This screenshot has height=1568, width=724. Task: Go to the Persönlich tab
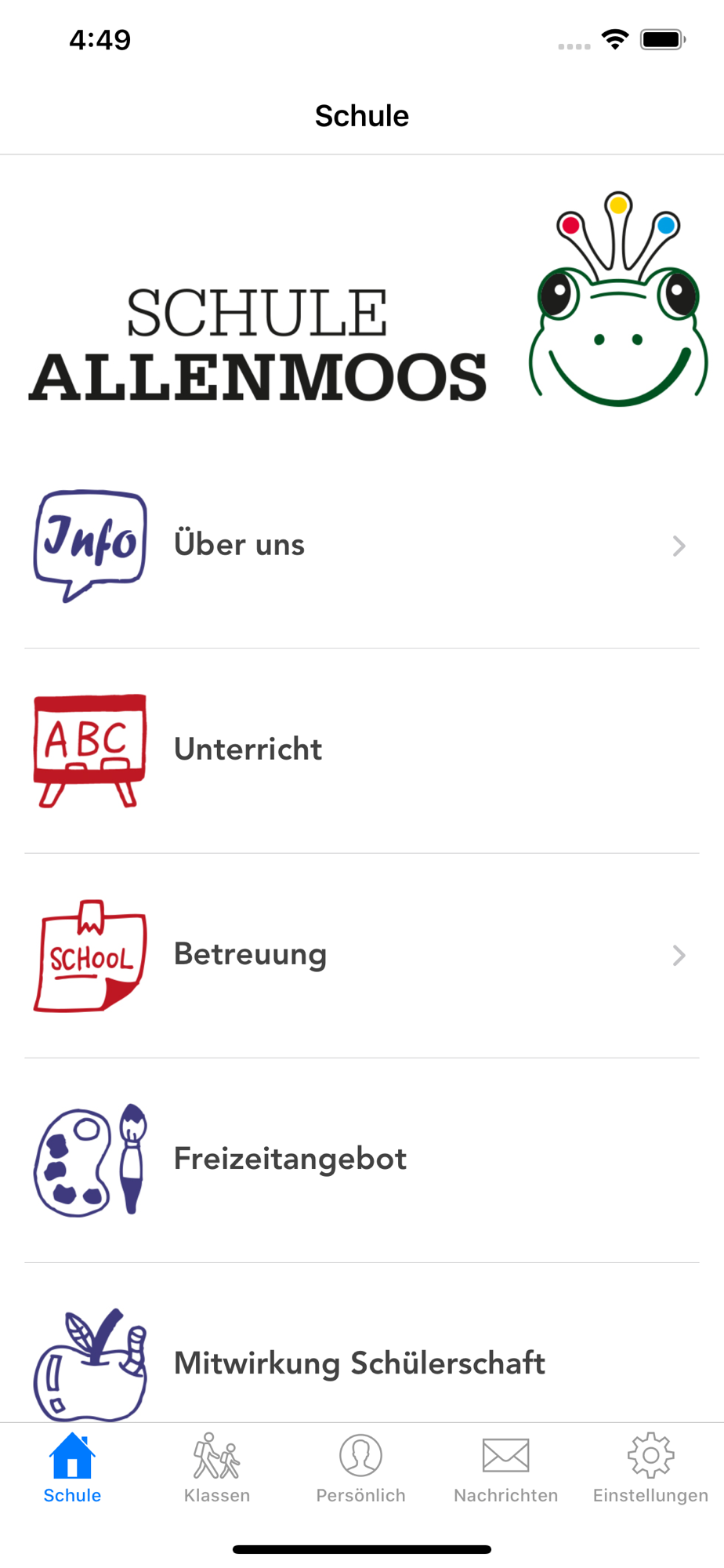[x=361, y=1468]
